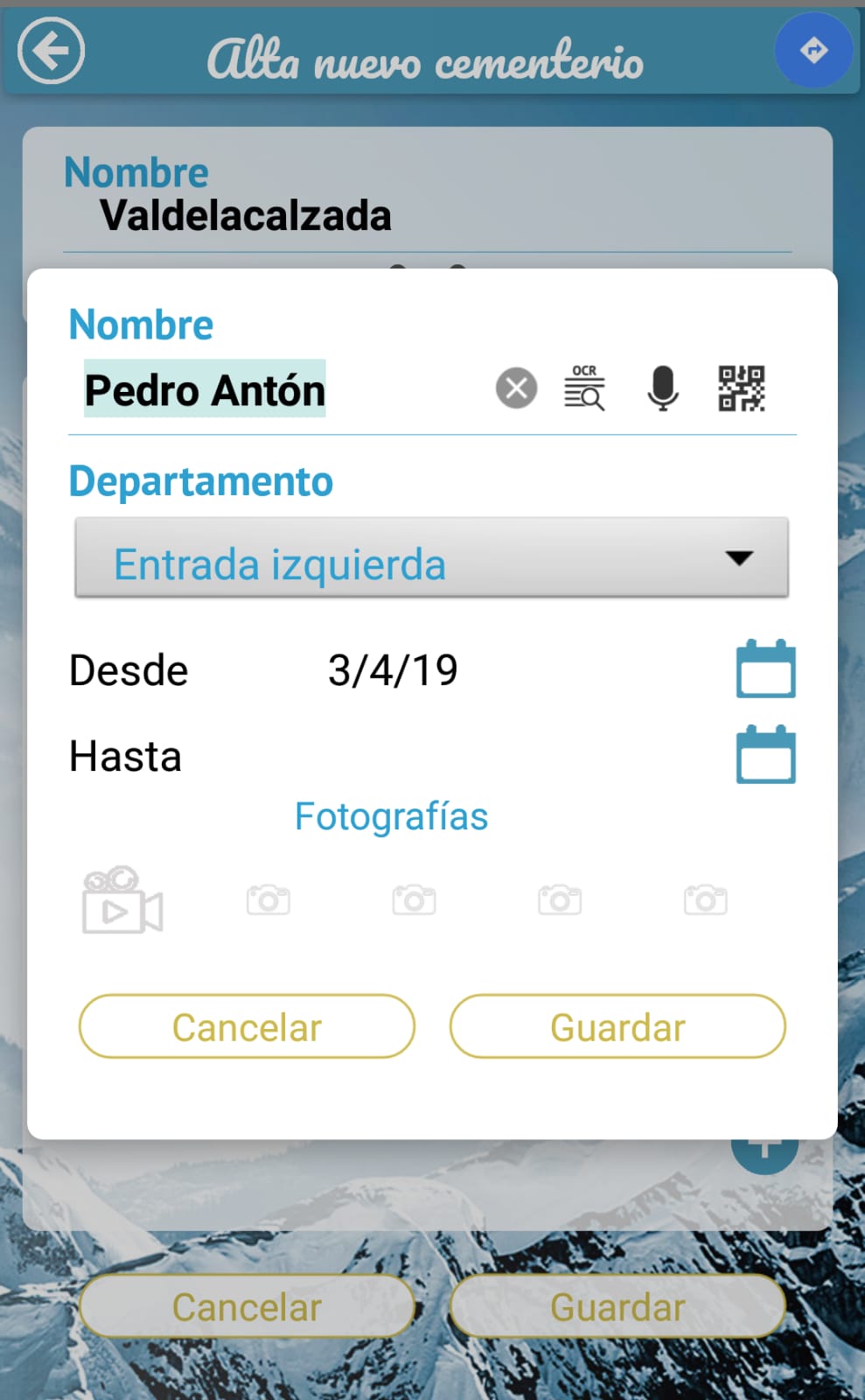Expand the Departamento dropdown showing Entrada izquierda

(x=431, y=558)
